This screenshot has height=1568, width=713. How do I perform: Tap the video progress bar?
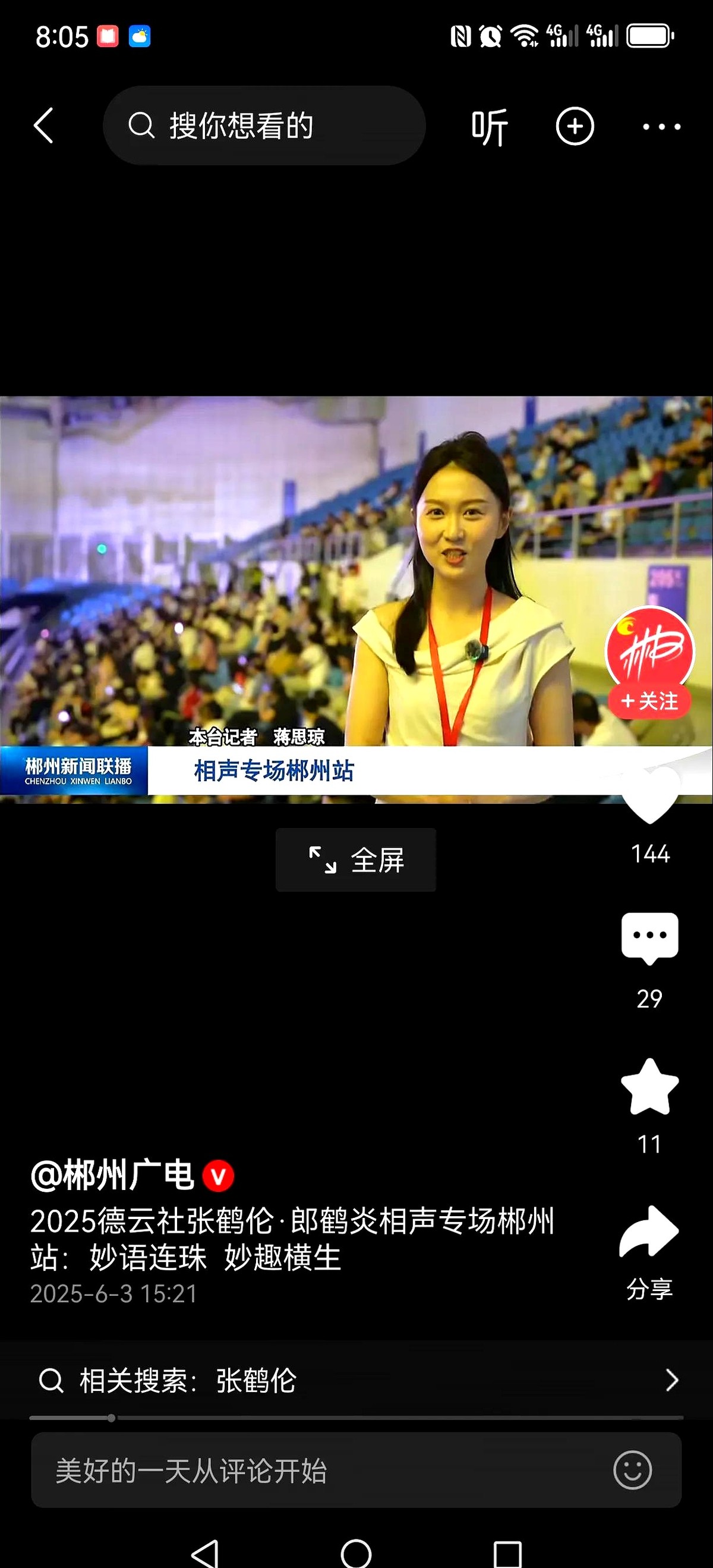pyautogui.click(x=356, y=1418)
